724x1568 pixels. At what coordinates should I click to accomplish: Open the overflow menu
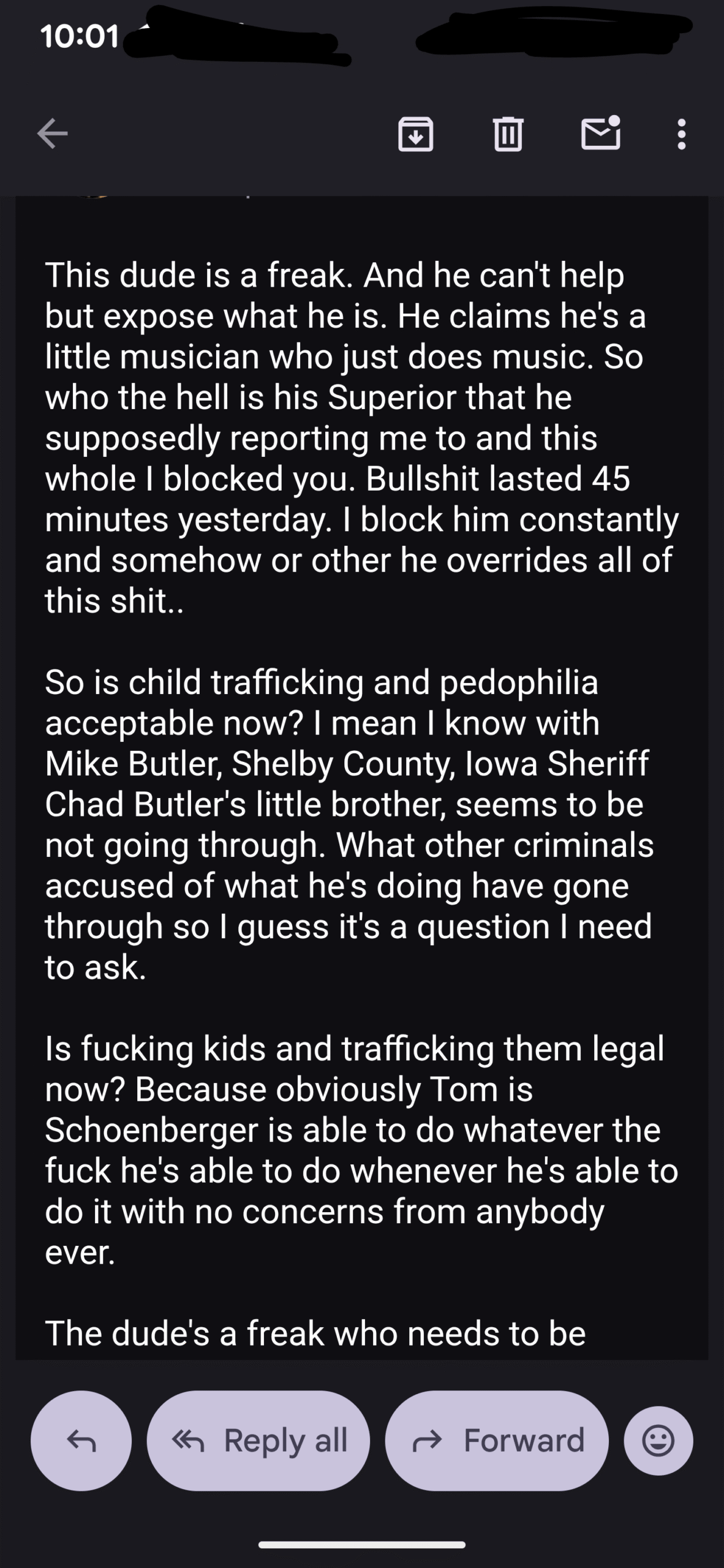(x=681, y=134)
